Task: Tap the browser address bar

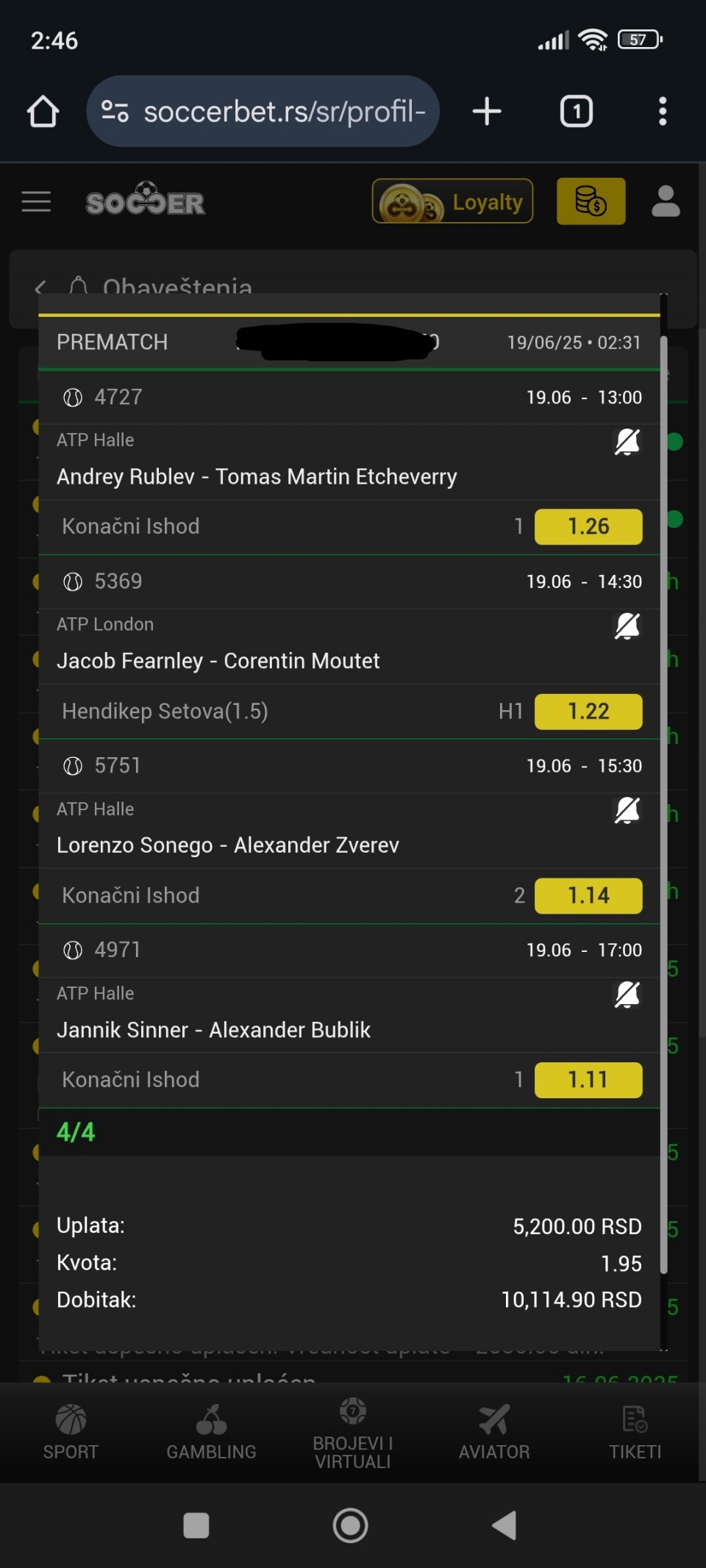Action: pyautogui.click(x=263, y=111)
